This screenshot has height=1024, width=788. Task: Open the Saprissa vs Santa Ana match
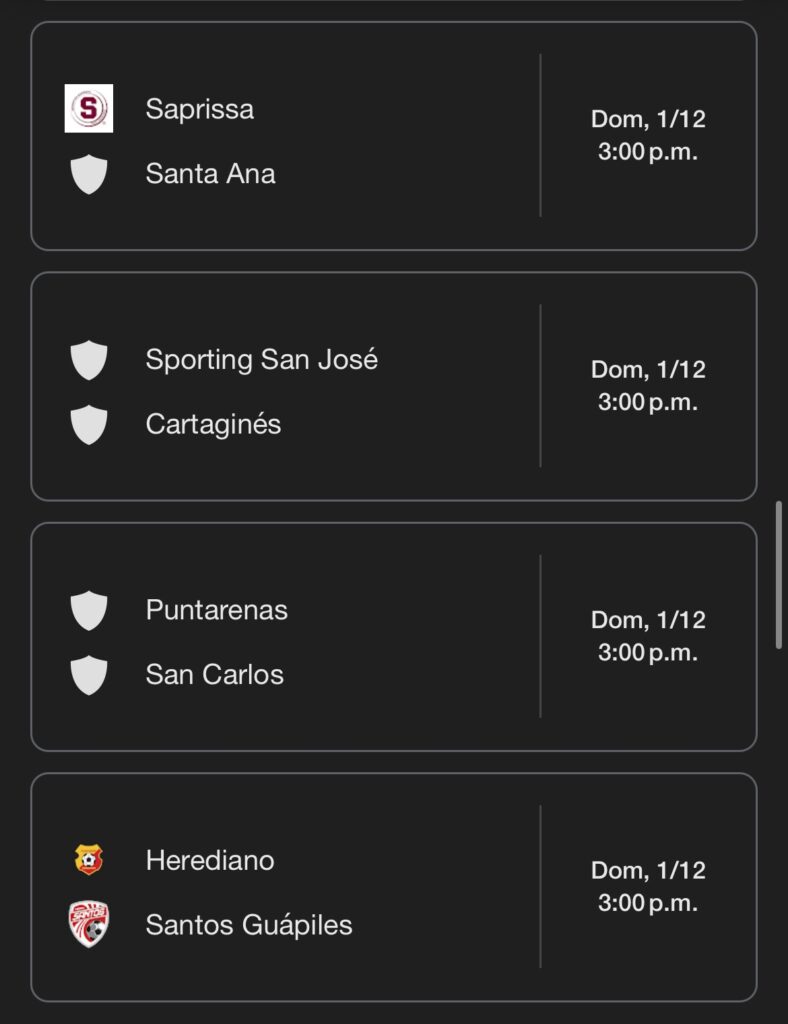[393, 137]
